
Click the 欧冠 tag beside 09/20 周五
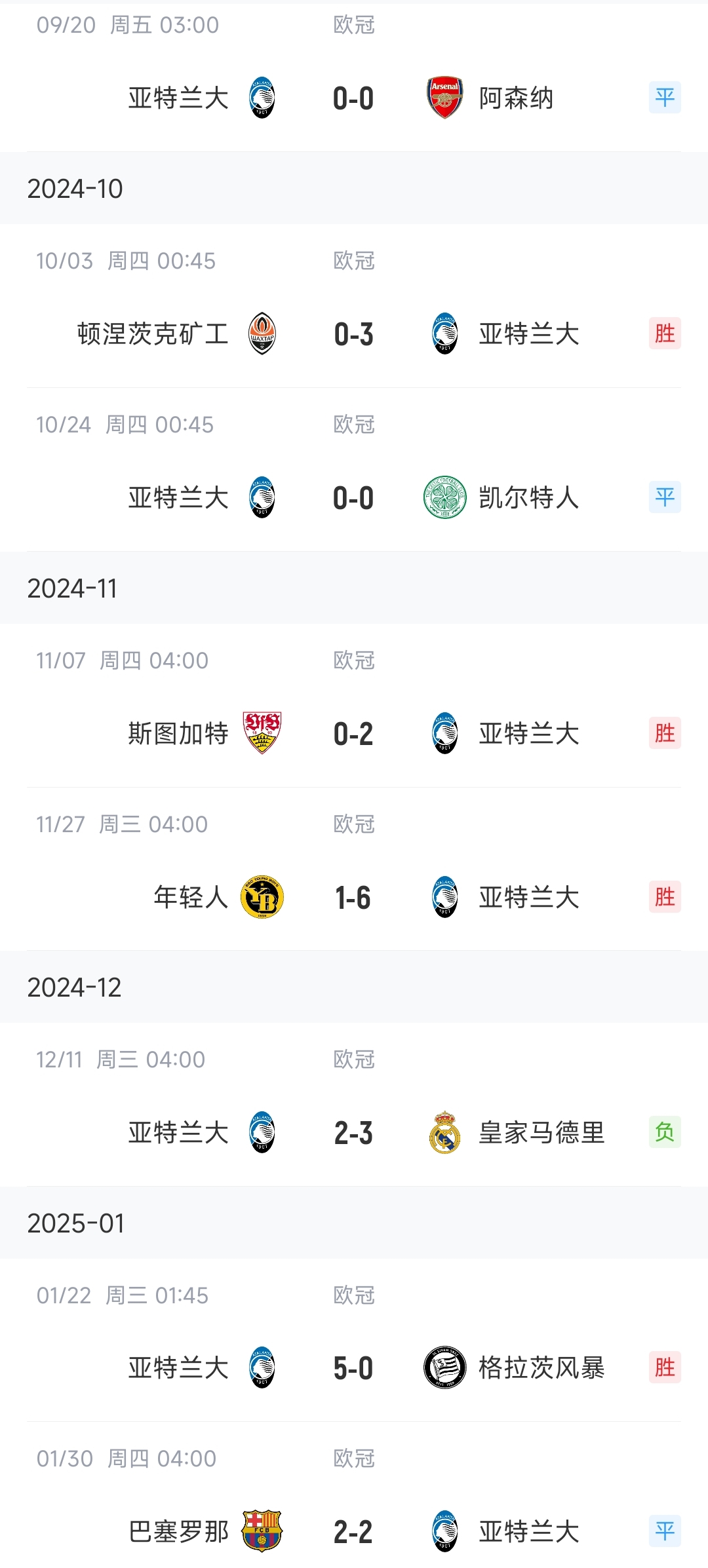(354, 25)
